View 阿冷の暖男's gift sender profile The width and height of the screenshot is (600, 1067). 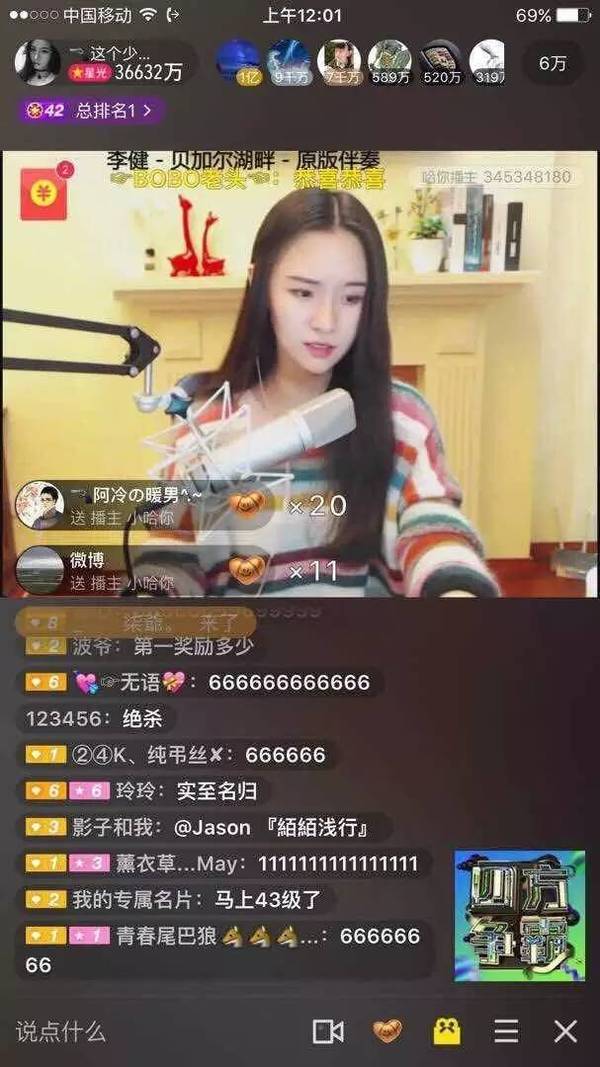point(41,505)
